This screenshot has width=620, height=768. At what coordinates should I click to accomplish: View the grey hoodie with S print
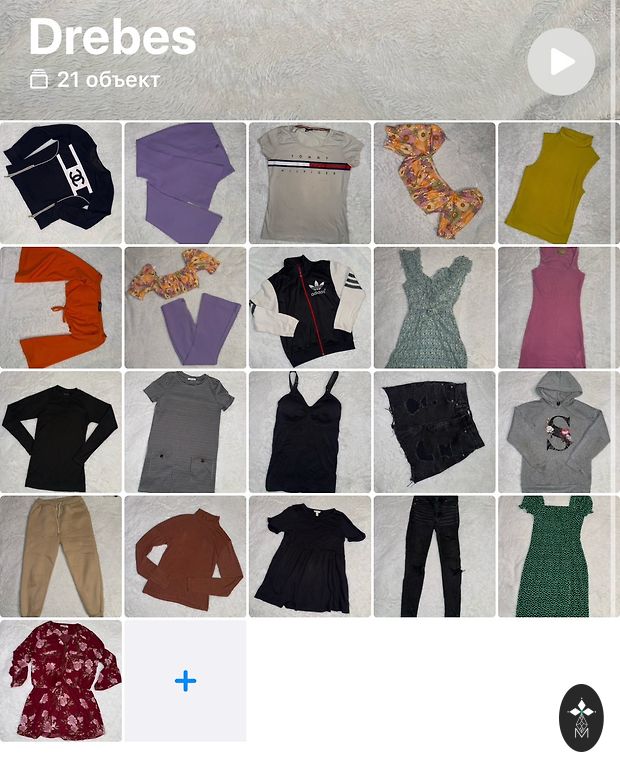click(559, 432)
